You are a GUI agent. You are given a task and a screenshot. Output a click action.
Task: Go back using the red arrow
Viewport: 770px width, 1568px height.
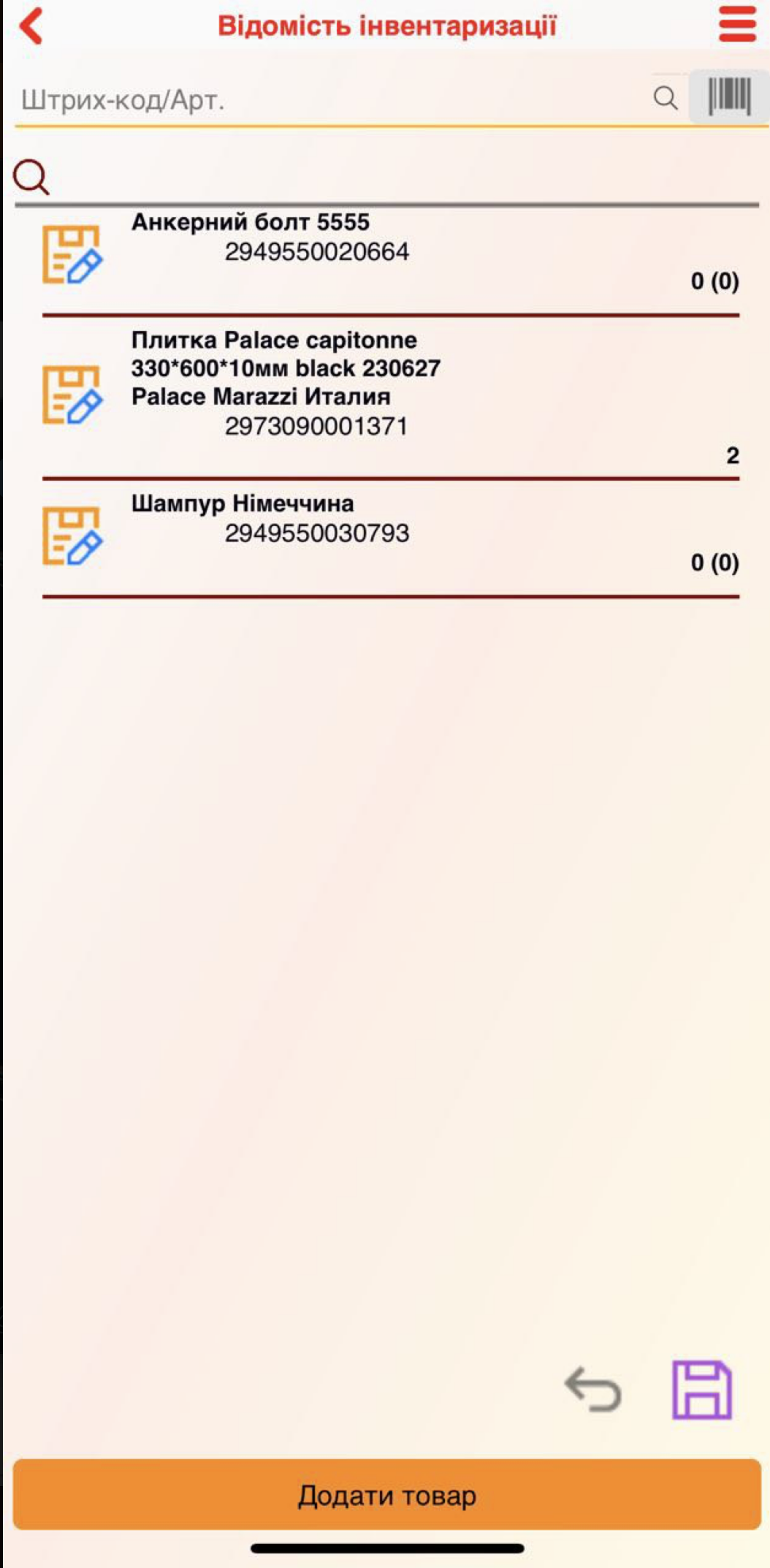(x=31, y=26)
